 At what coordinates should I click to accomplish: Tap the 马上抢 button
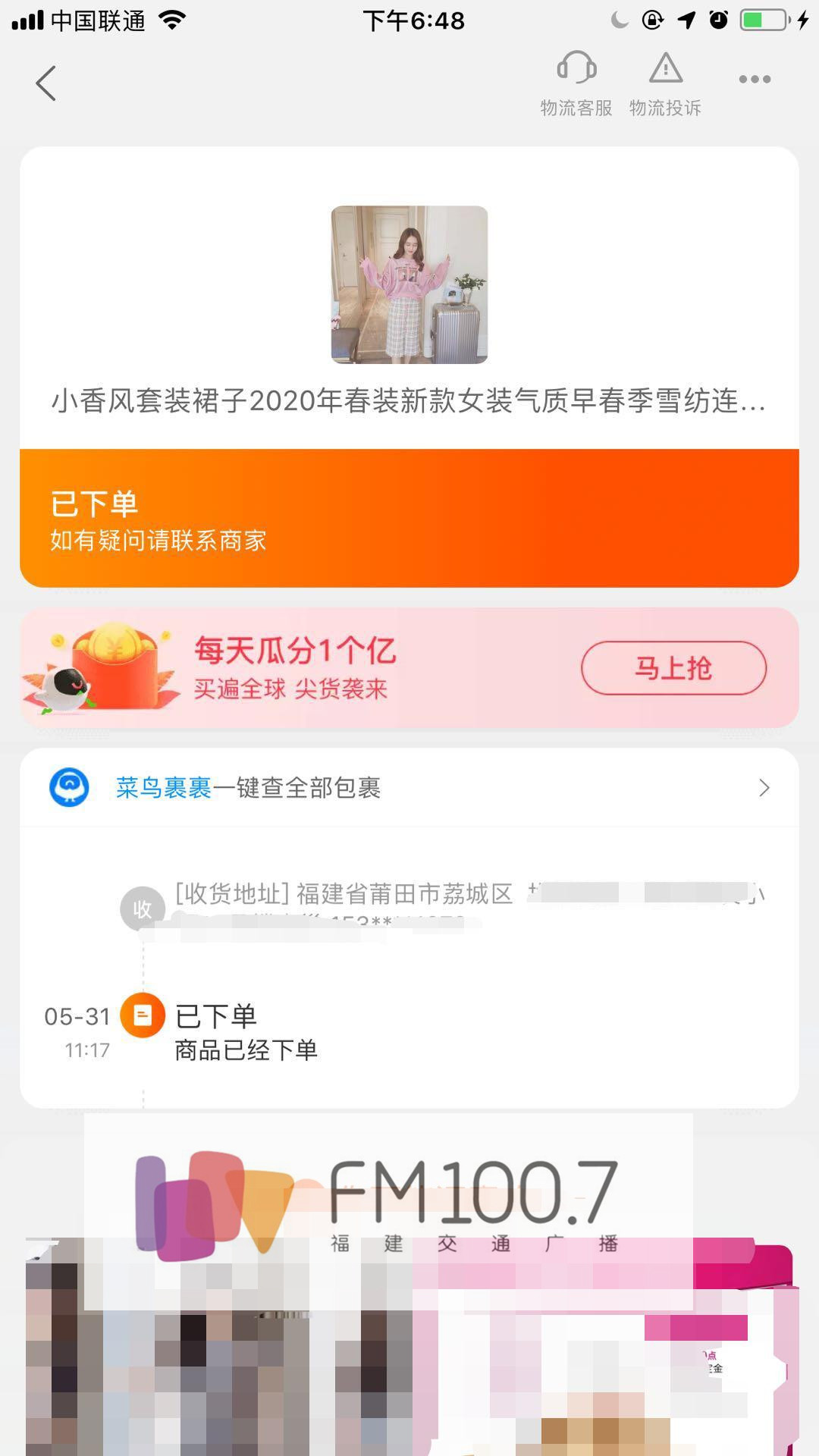[673, 667]
